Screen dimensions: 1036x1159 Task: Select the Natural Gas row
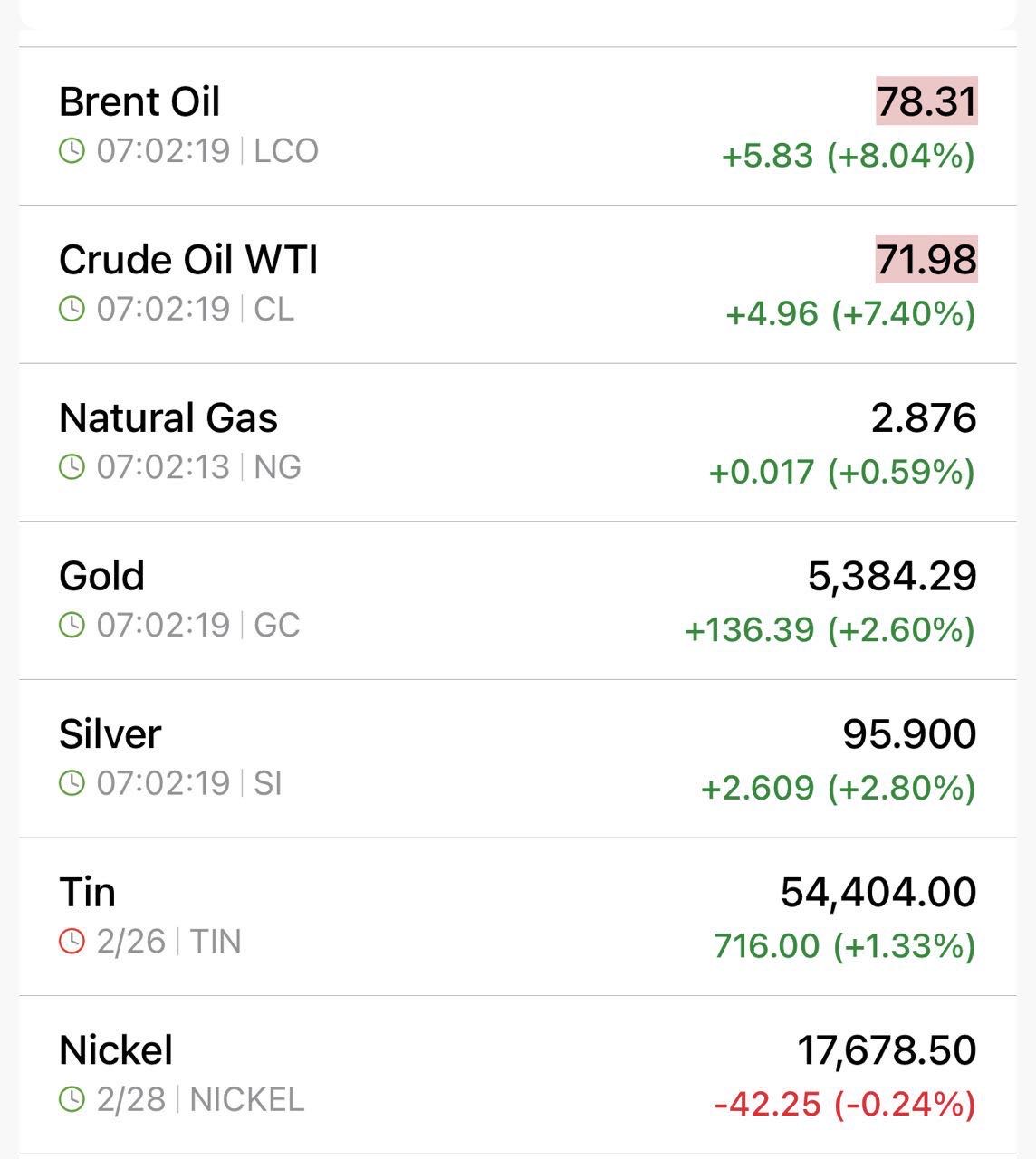tap(168, 418)
